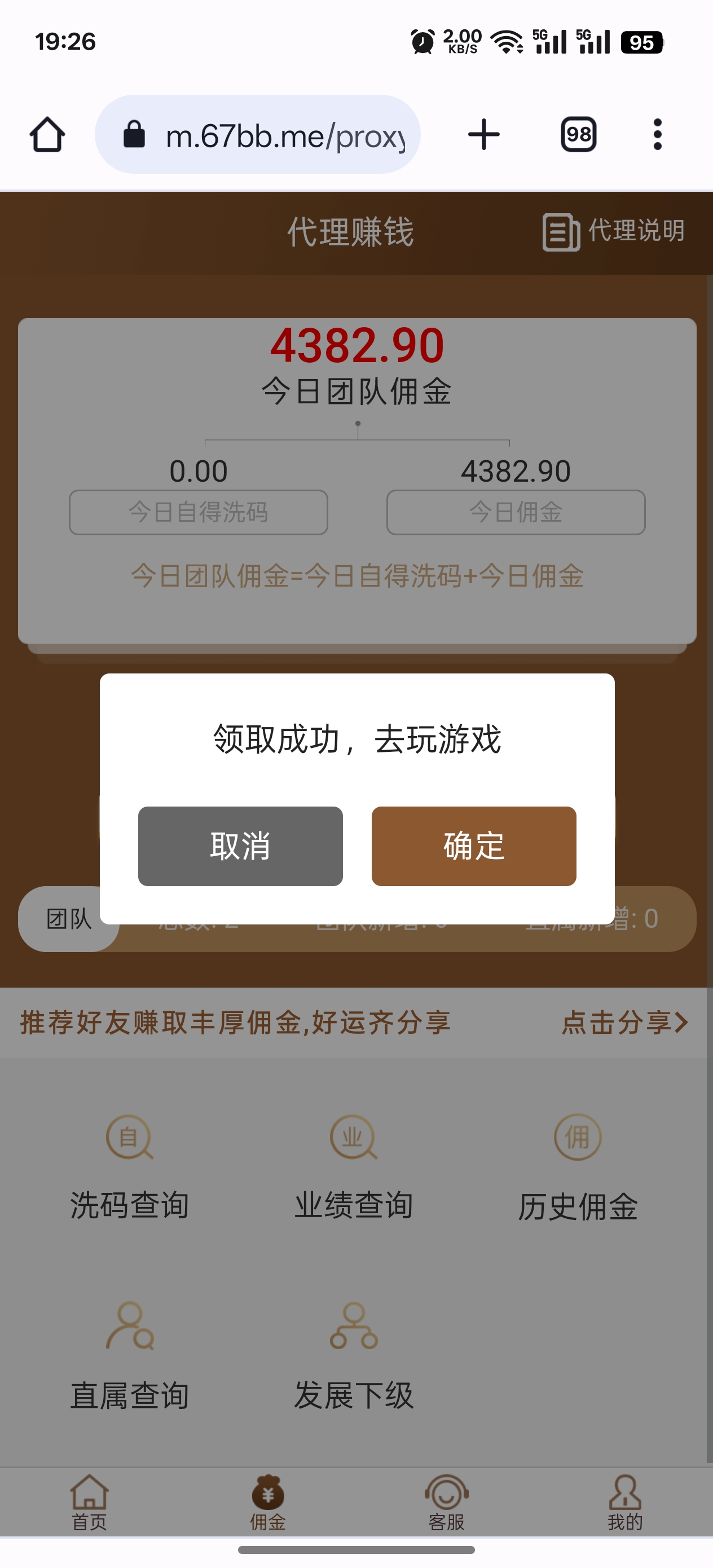Dismiss the dialog with 取消
The width and height of the screenshot is (713, 1568).
[240, 845]
